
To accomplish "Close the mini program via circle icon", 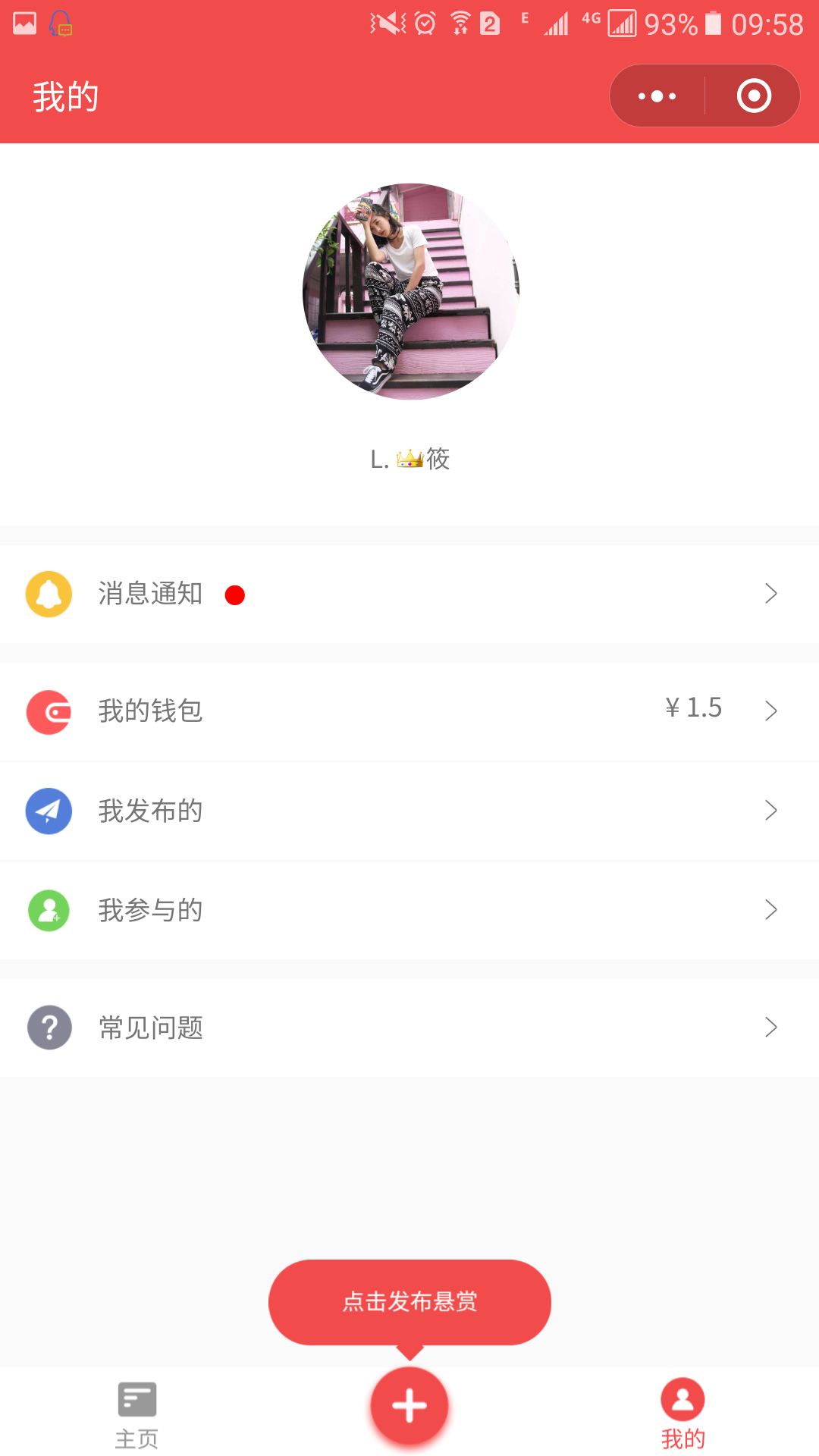I will pyautogui.click(x=754, y=96).
